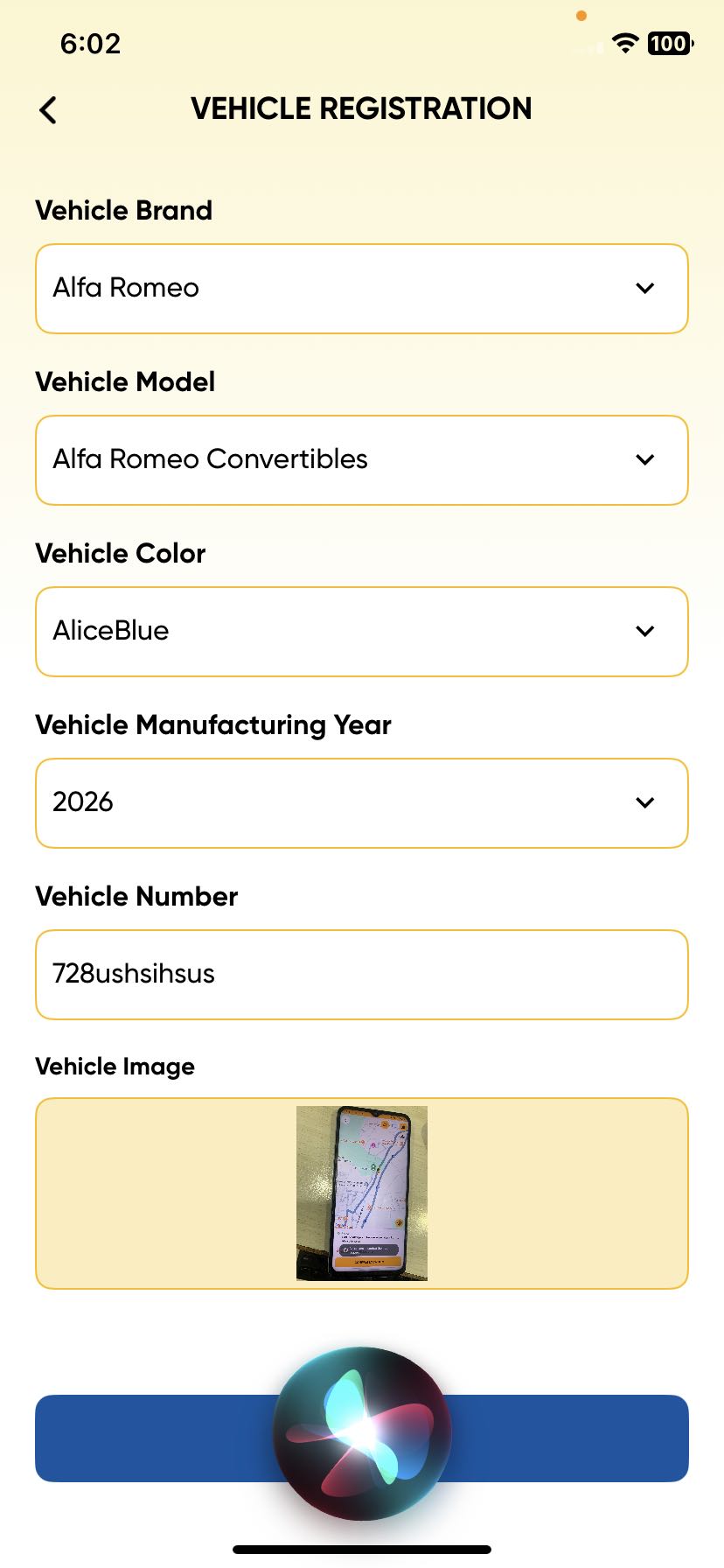This screenshot has width=724, height=1568.
Task: Select a different manufacturing year
Action: 361,803
